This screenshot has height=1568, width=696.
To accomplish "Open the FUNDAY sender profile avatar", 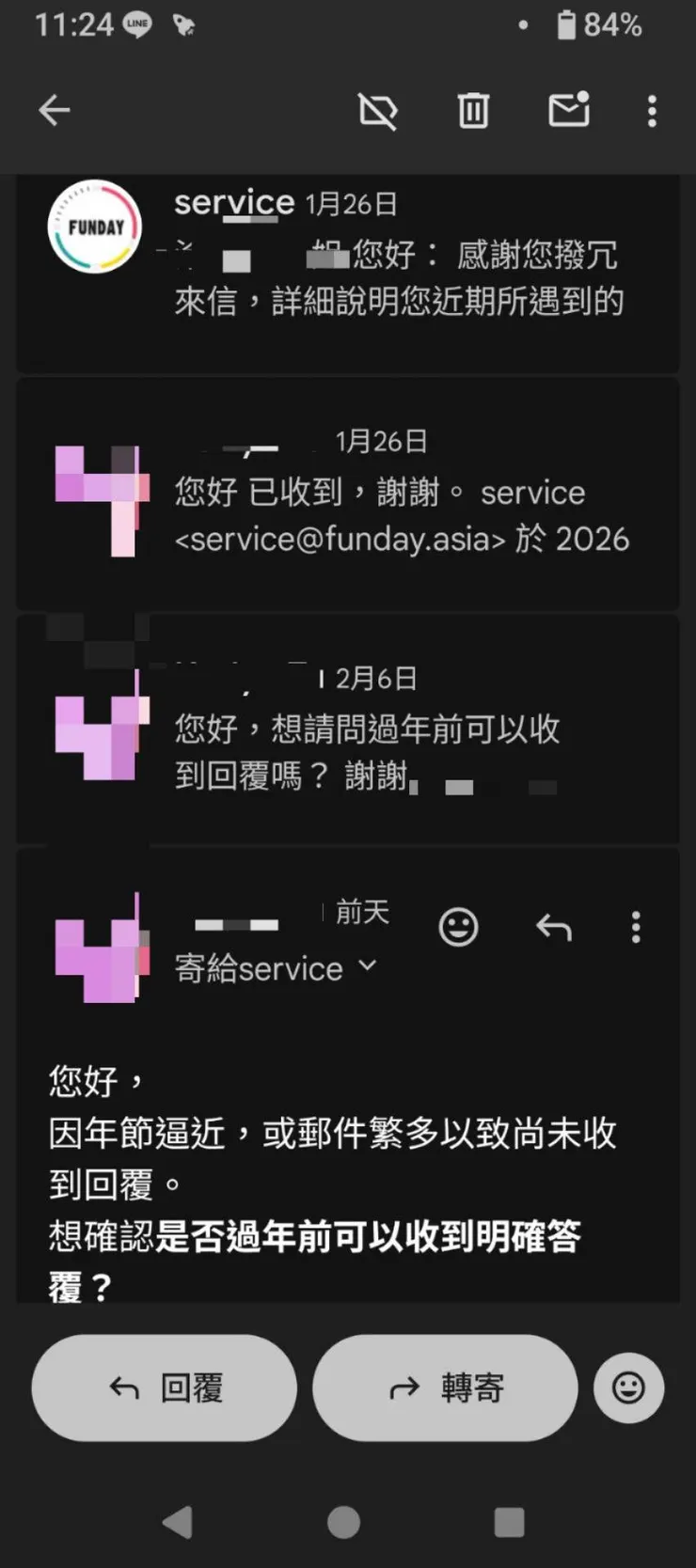I will (x=94, y=227).
